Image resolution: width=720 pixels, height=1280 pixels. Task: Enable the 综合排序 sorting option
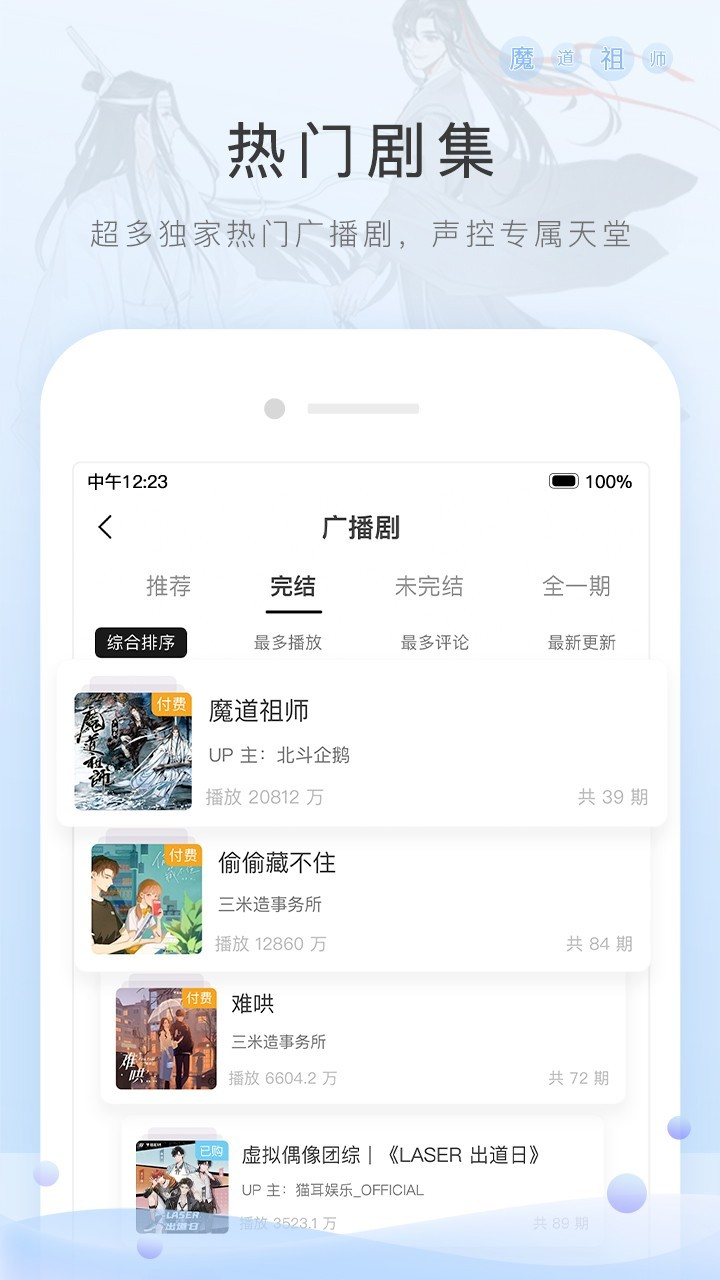(x=141, y=643)
